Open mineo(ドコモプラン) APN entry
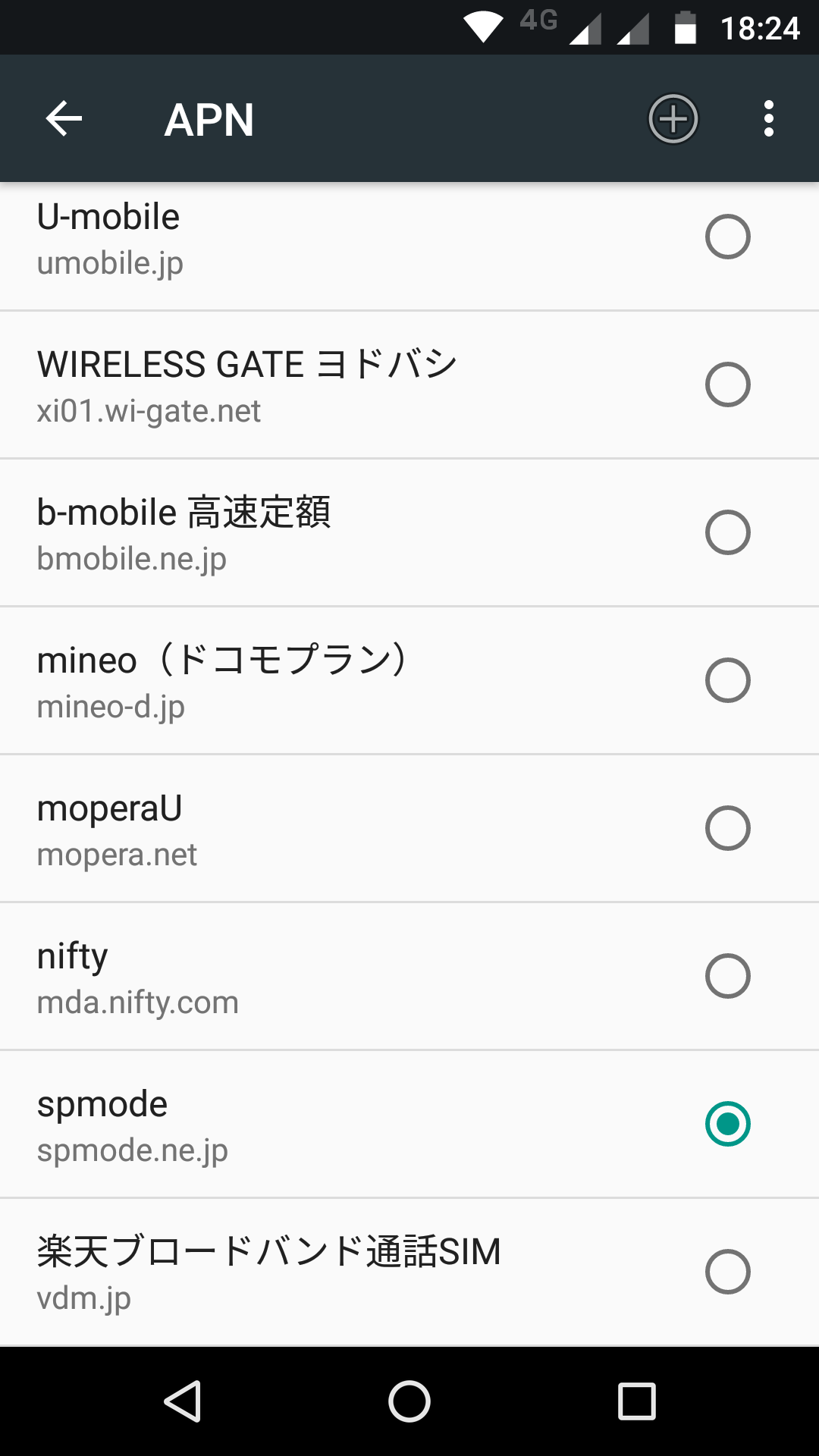This screenshot has width=819, height=1456. (303, 681)
